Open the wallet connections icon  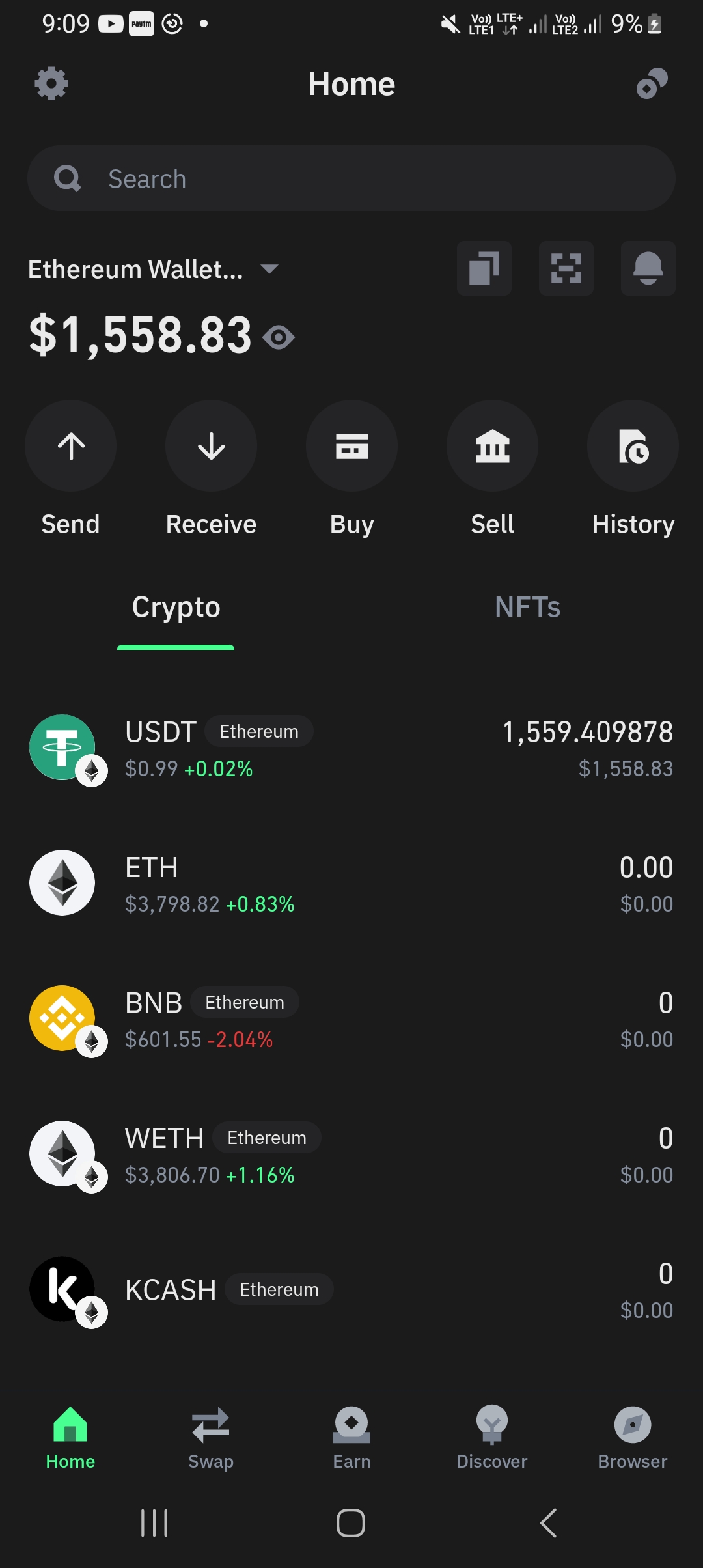pyautogui.click(x=652, y=84)
